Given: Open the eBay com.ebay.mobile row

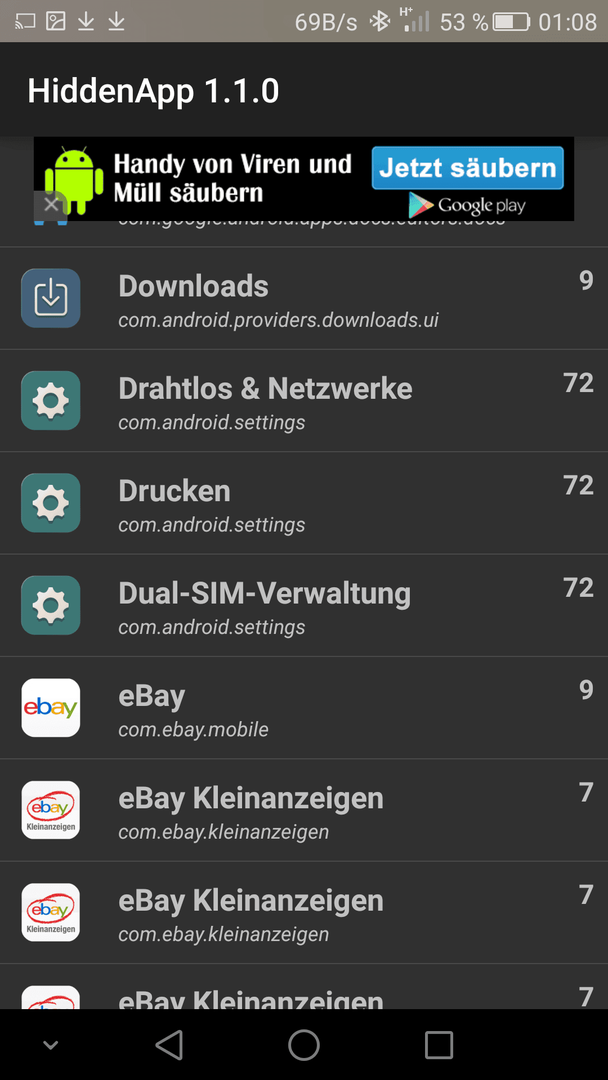Looking at the screenshot, I should point(304,708).
